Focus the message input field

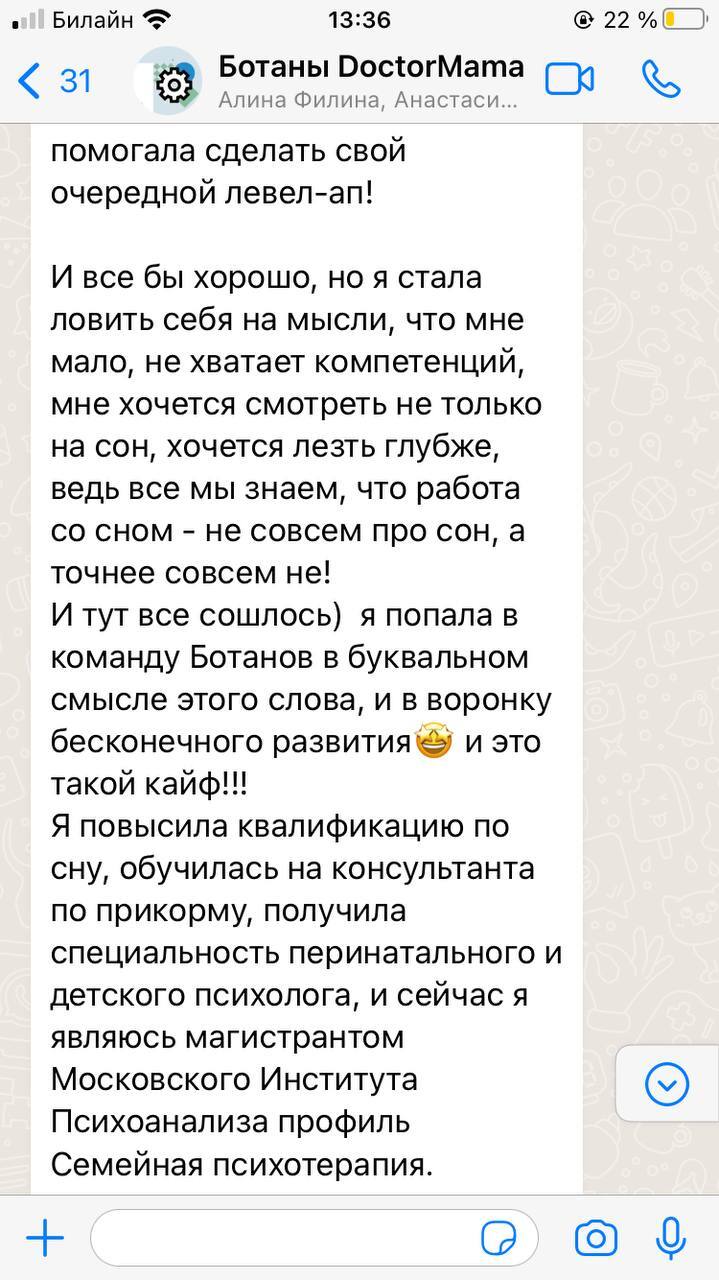tap(280, 1239)
